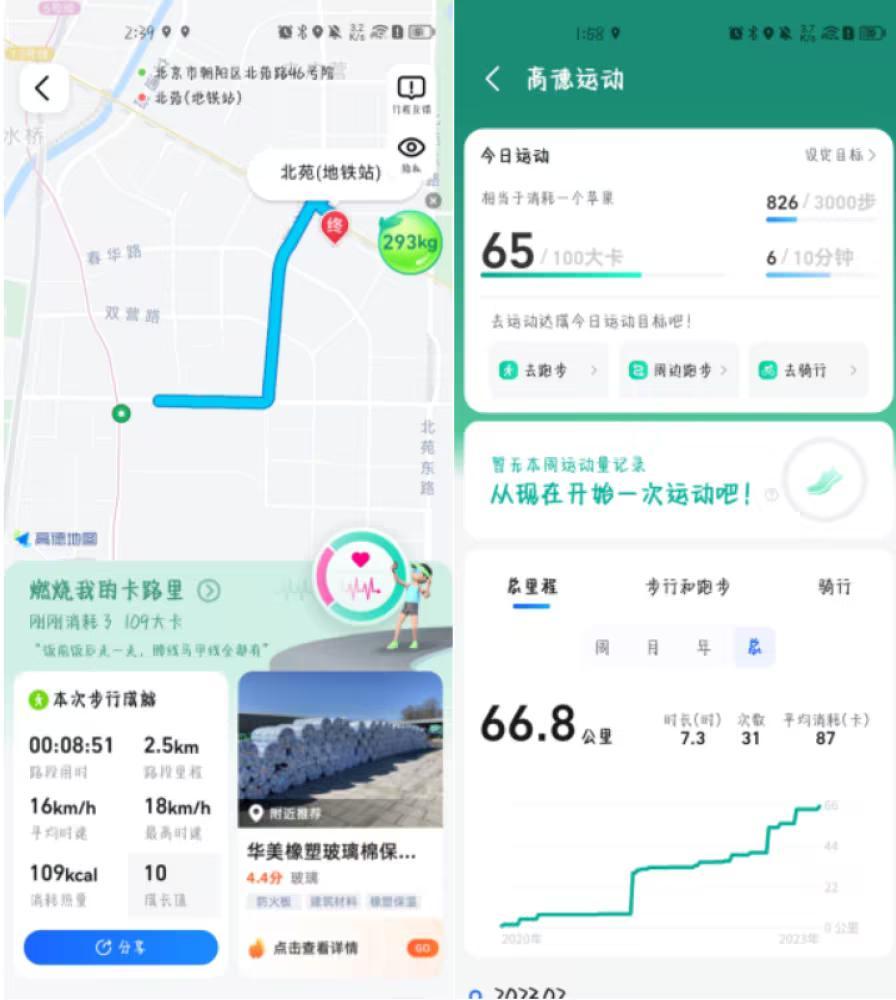
Task: Open the 燃烧我的卡路里 arrow
Action: pos(208,590)
